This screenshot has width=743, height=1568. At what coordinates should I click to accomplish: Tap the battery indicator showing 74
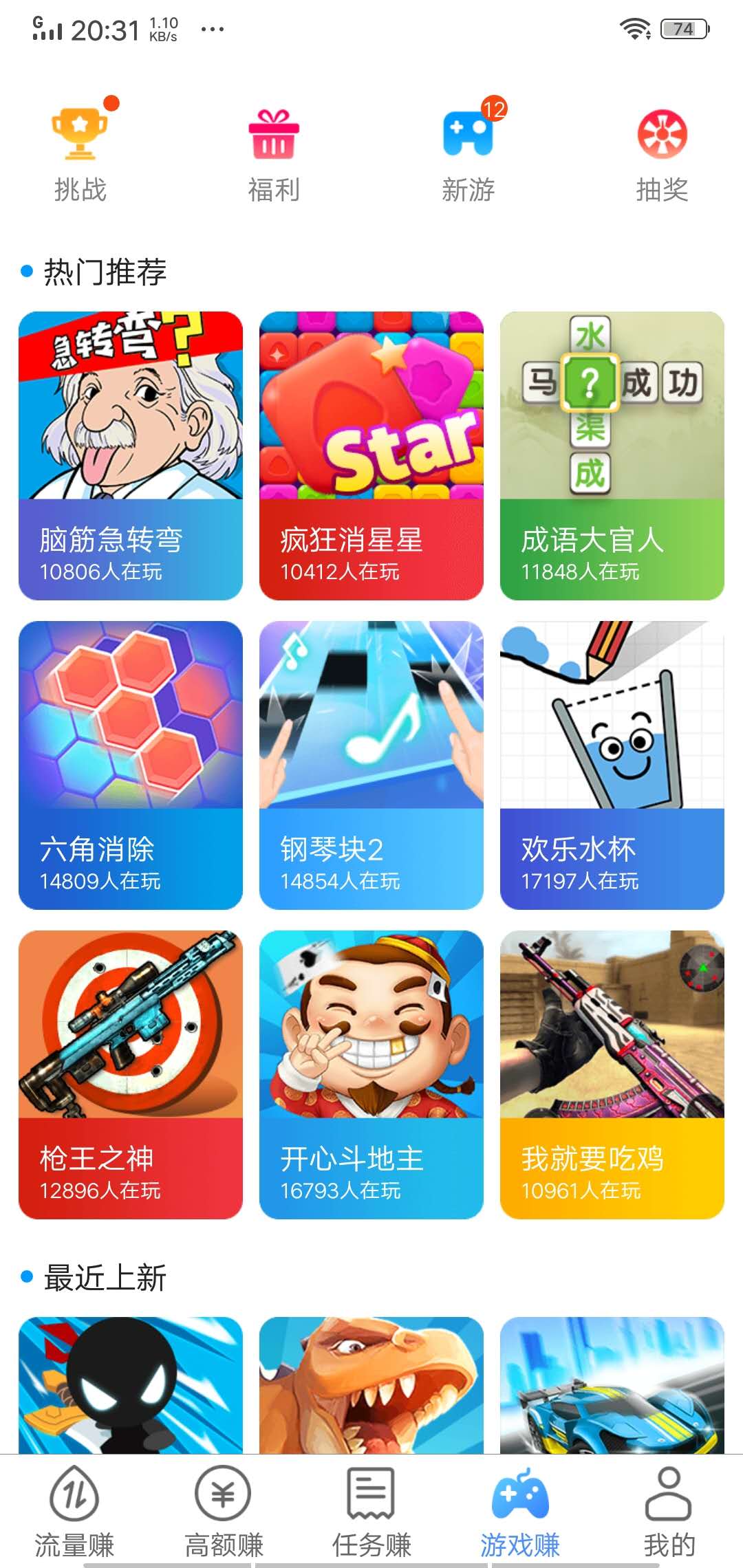tap(683, 28)
